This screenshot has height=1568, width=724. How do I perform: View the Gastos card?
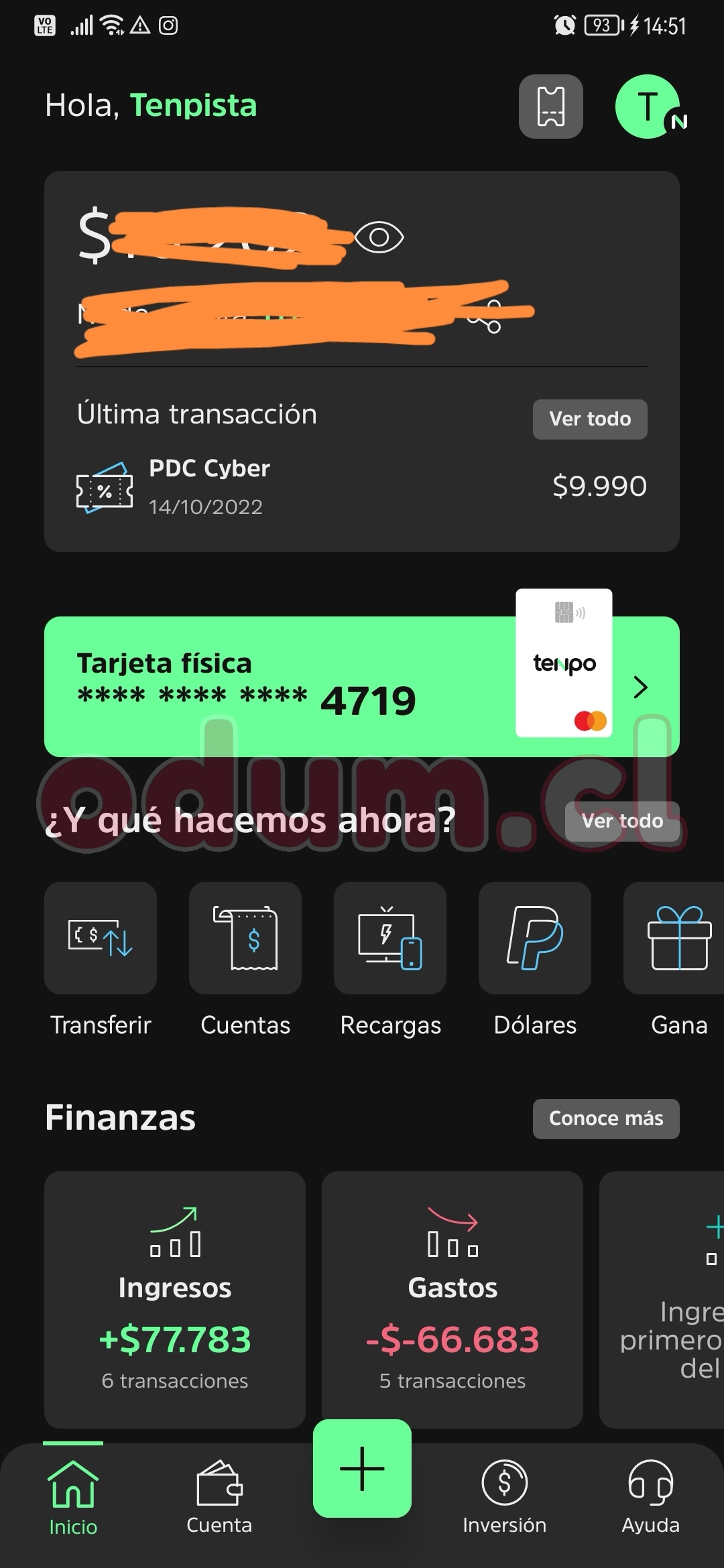452,1299
